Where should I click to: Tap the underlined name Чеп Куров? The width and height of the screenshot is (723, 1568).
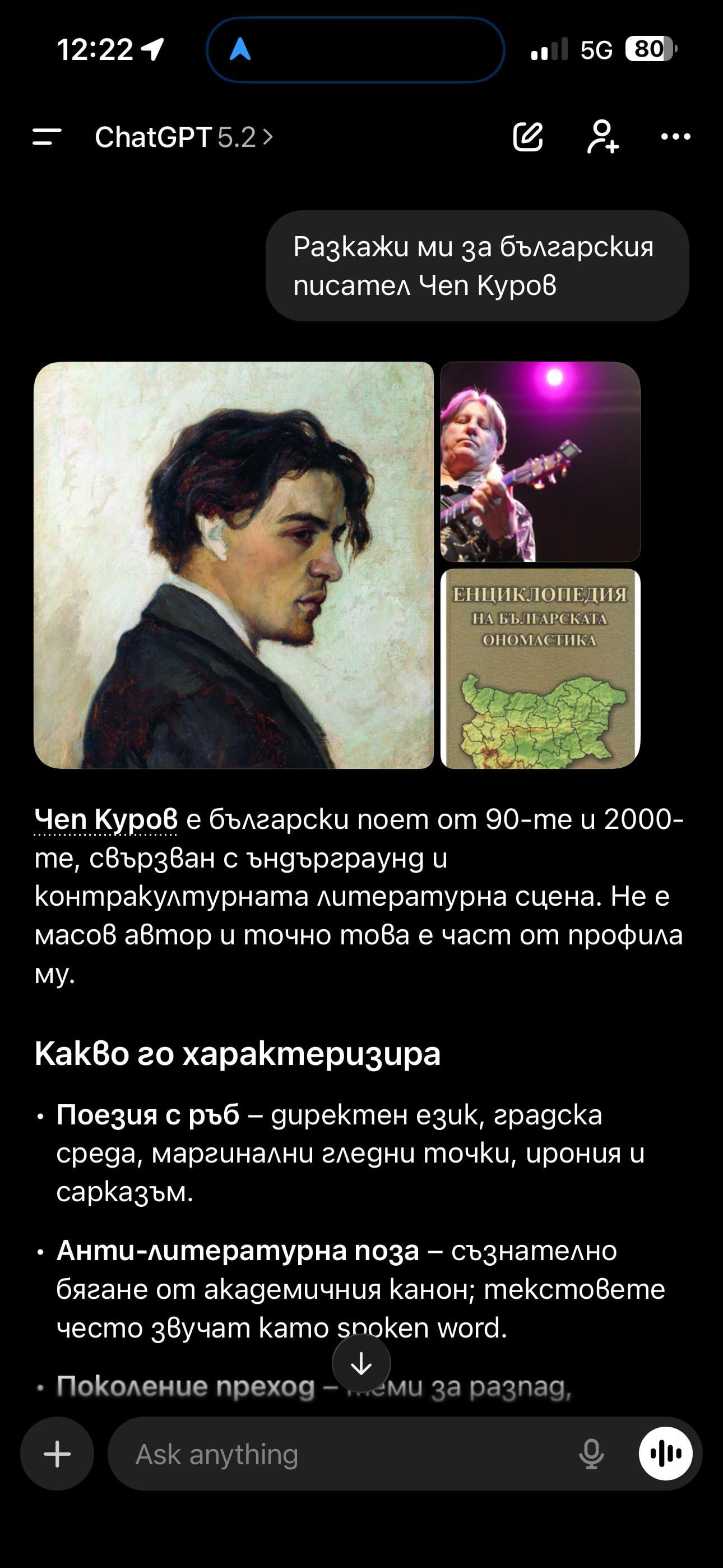(x=106, y=819)
